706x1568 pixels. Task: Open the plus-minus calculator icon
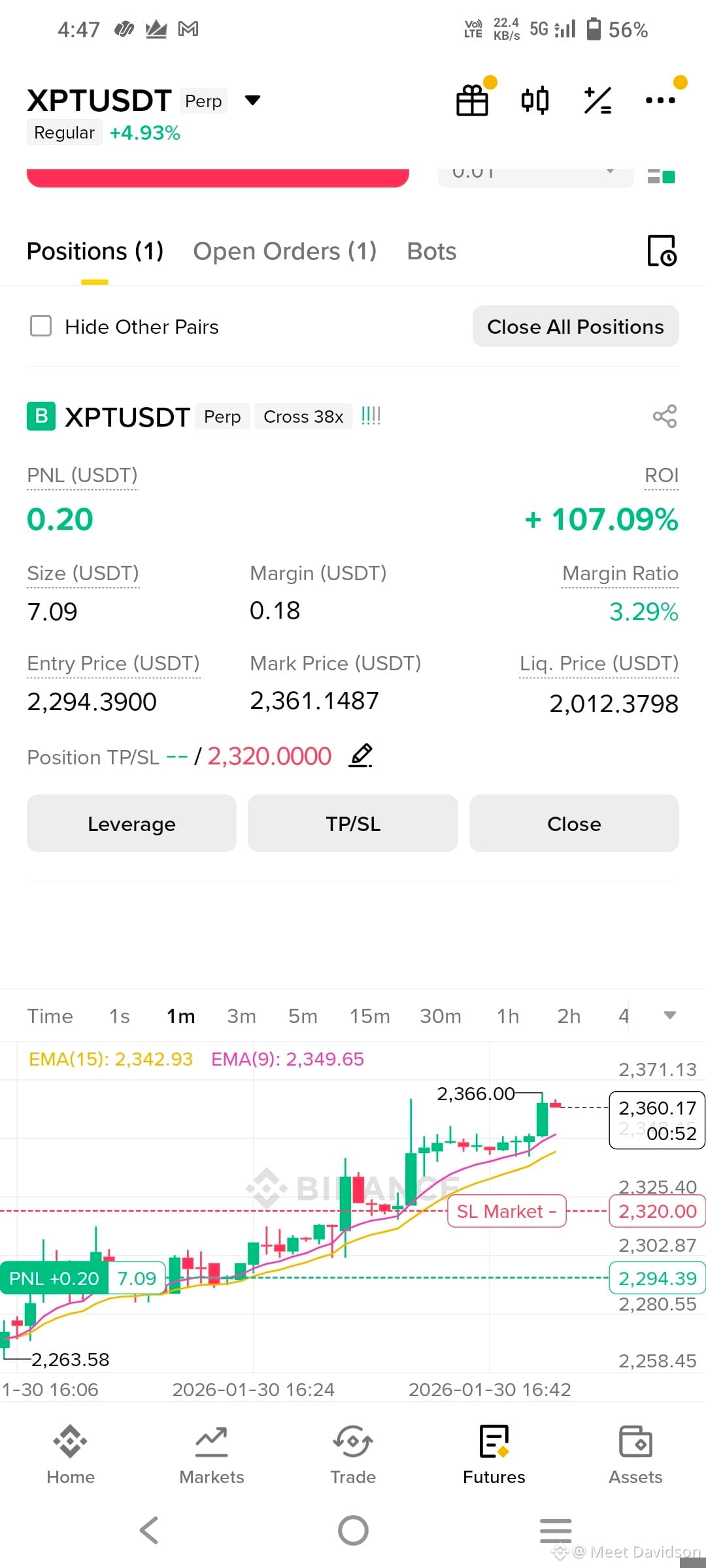[x=597, y=100]
